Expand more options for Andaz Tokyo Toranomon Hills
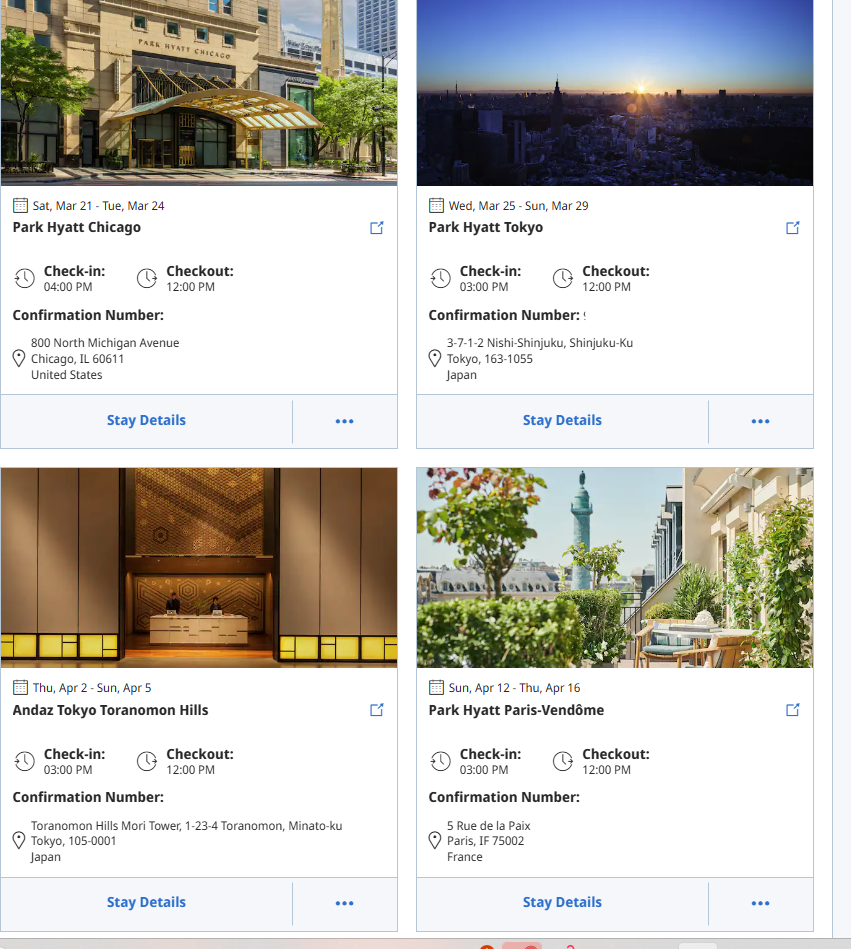 pos(344,903)
